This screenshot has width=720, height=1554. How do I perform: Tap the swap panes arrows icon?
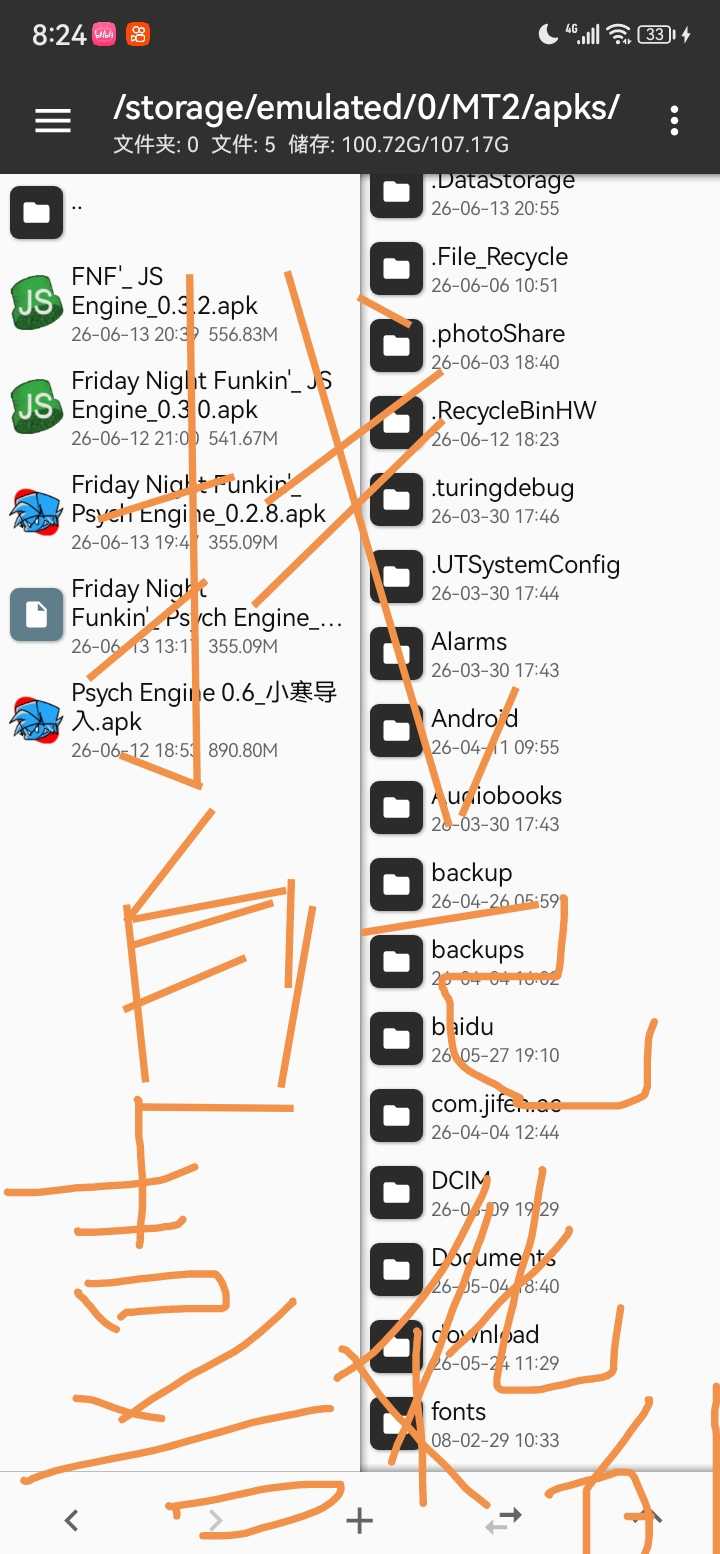(503, 1520)
